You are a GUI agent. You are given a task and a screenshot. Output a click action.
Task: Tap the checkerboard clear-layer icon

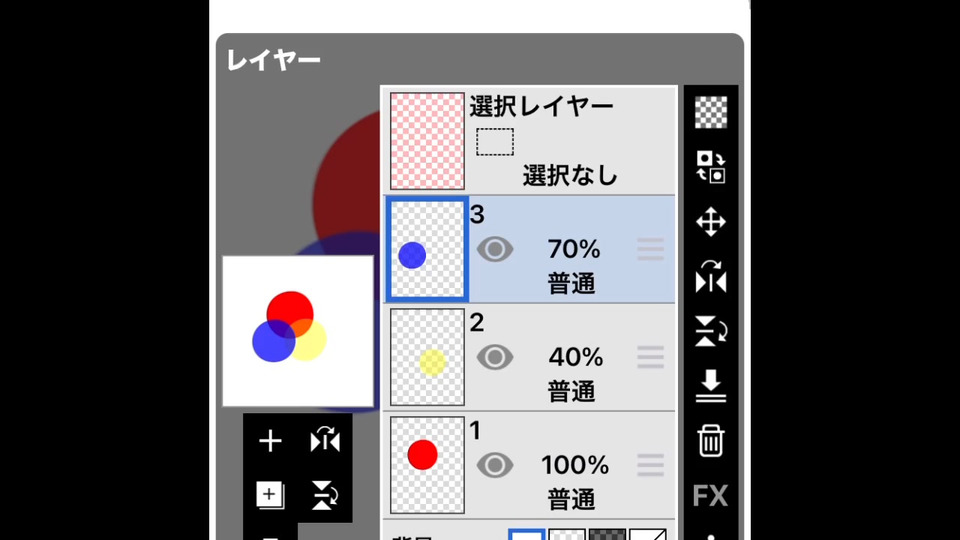point(711,112)
